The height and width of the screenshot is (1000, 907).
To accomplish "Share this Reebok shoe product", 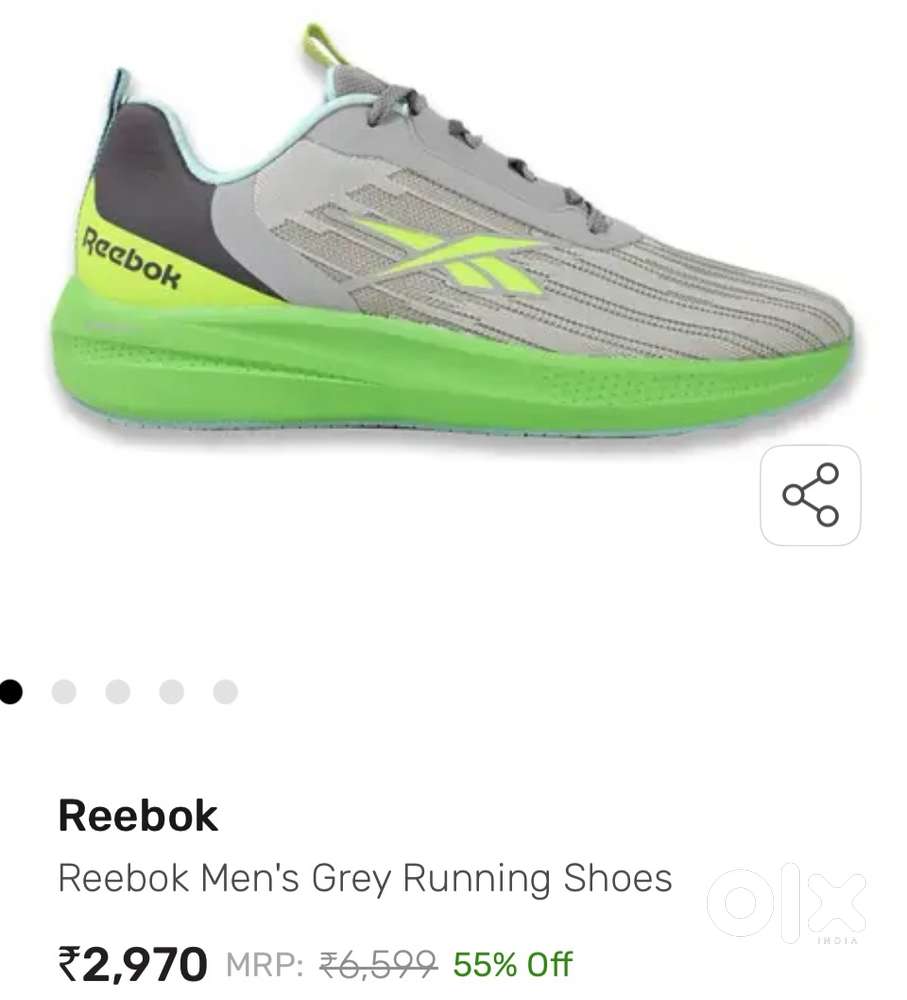I will (x=810, y=495).
